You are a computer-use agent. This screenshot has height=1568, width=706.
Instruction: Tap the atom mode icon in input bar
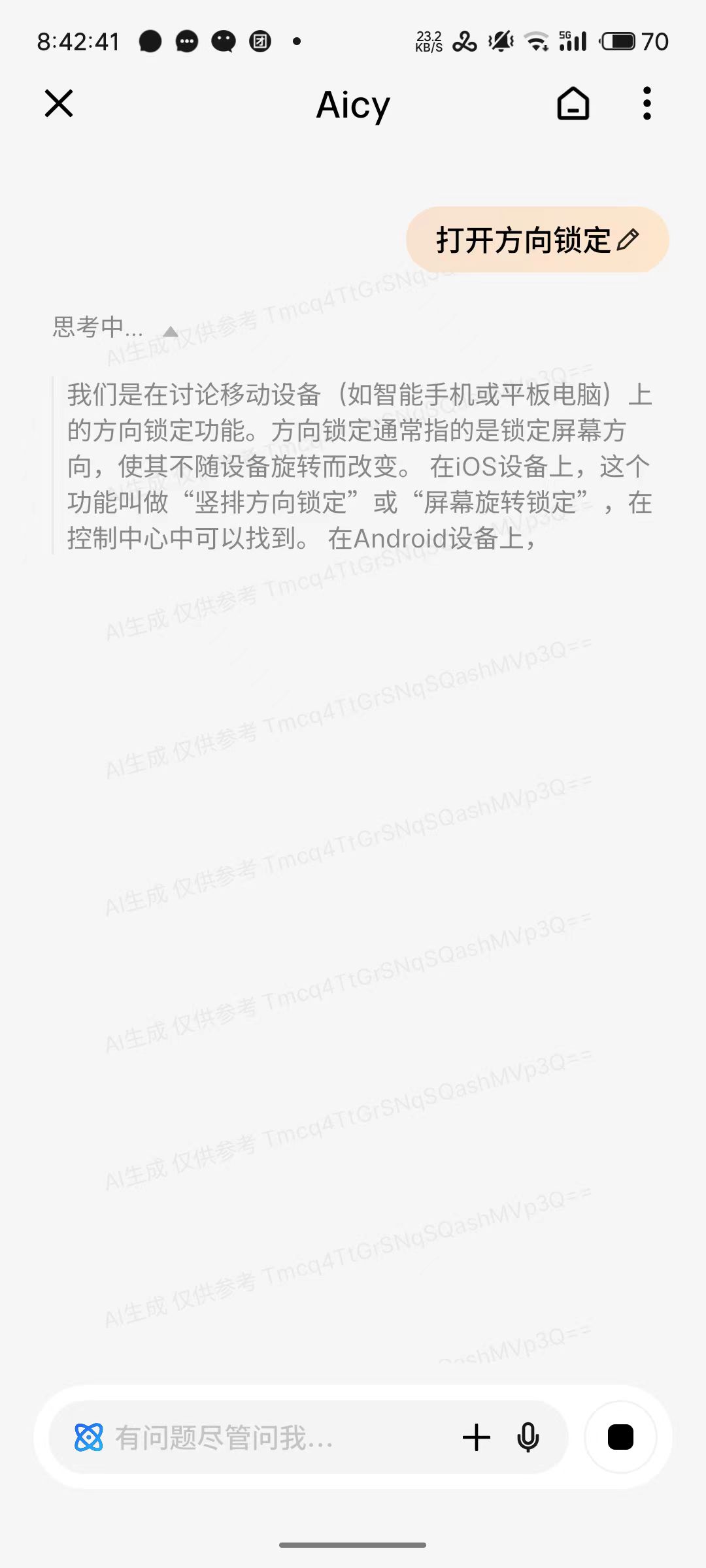tap(89, 1437)
